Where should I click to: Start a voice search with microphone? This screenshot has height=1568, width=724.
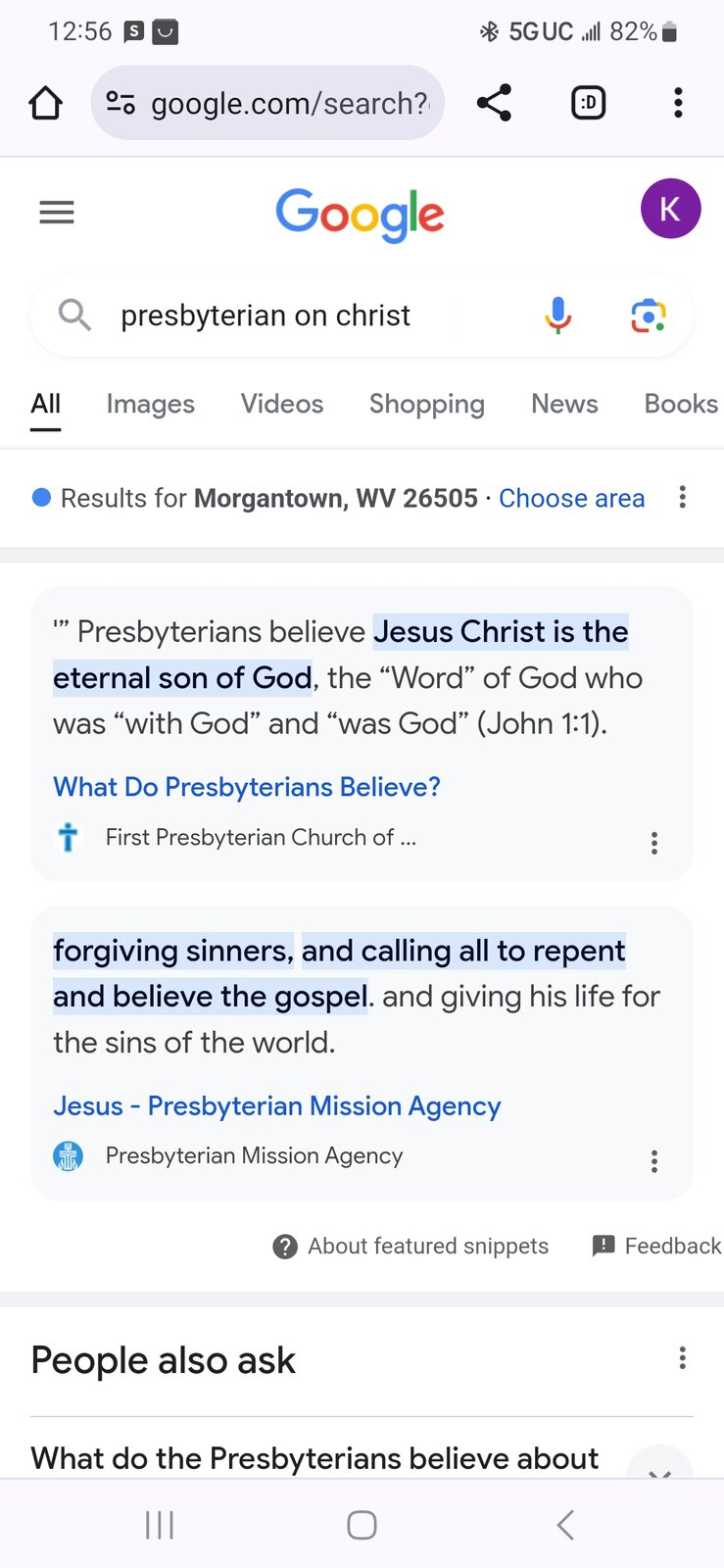tap(557, 316)
